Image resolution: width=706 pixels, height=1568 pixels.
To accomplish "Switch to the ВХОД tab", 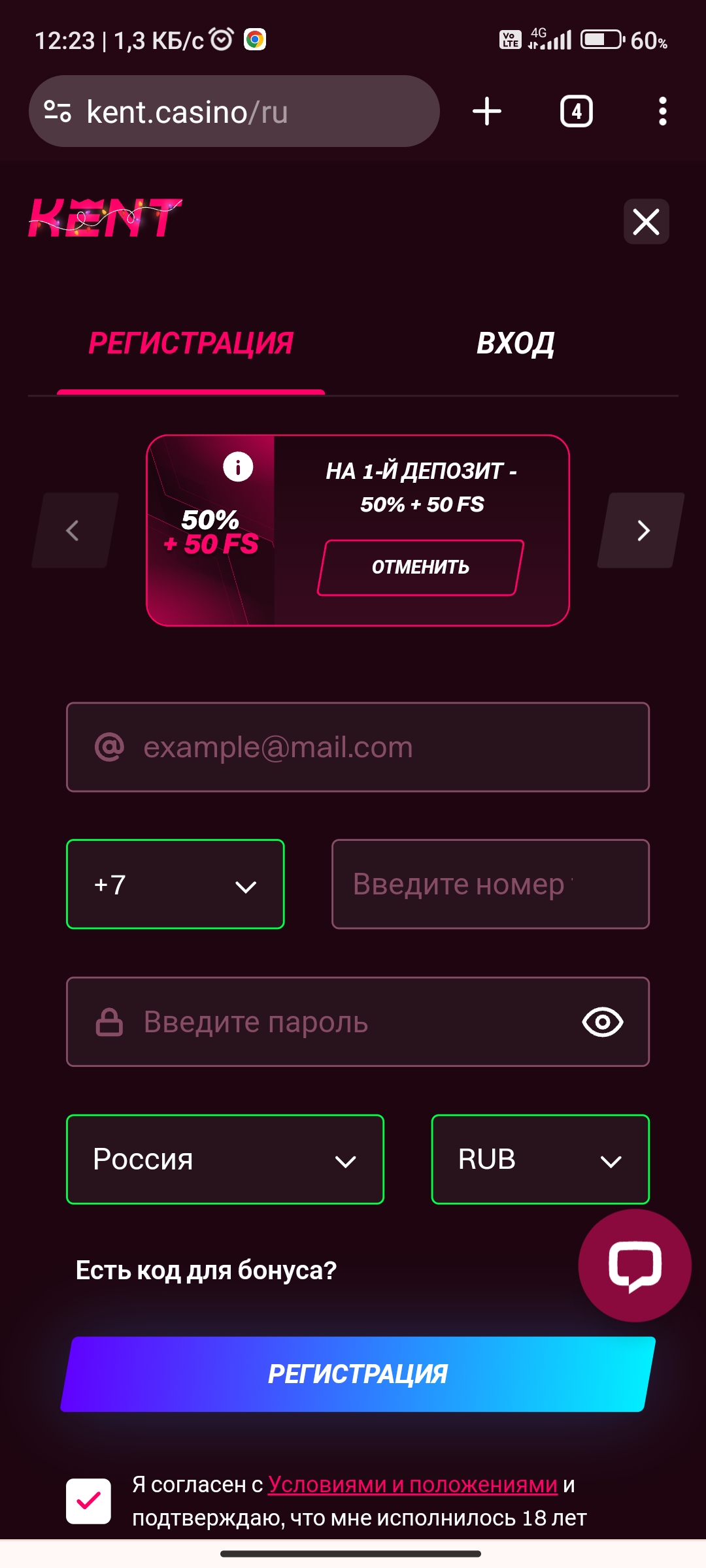I will pos(515,344).
